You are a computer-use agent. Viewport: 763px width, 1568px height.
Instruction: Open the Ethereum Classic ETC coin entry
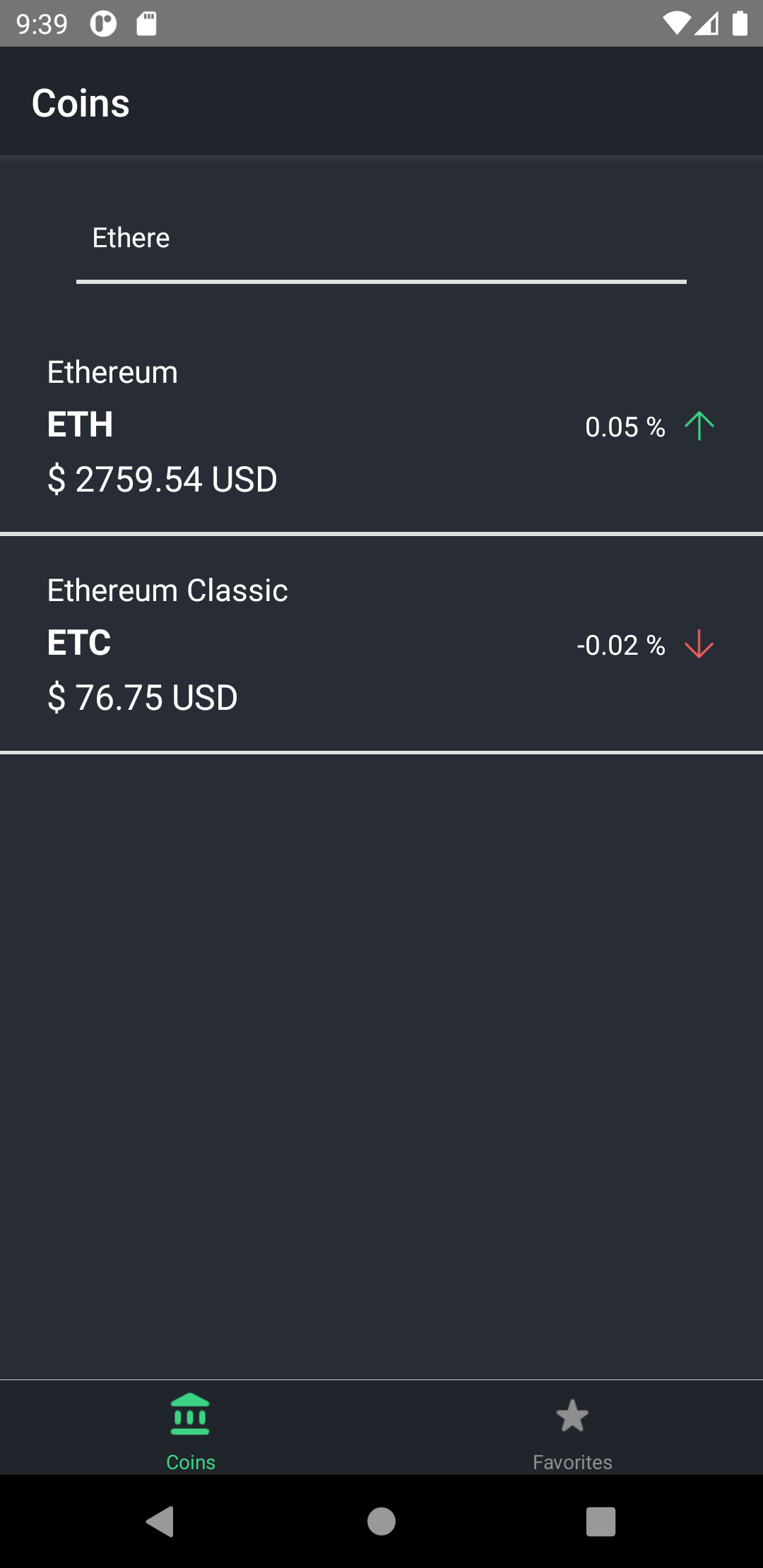pos(381,641)
